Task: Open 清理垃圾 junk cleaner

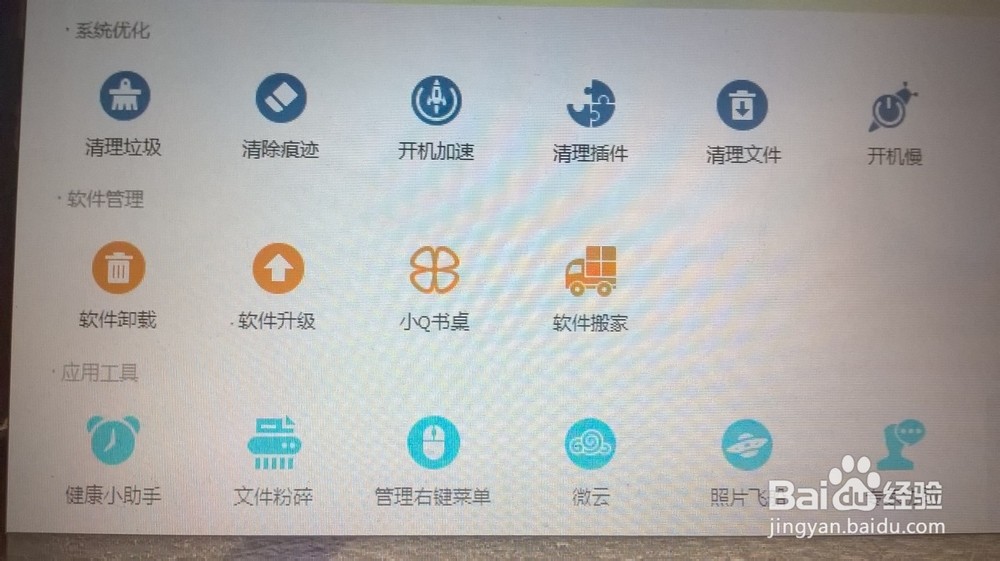Action: coord(124,99)
